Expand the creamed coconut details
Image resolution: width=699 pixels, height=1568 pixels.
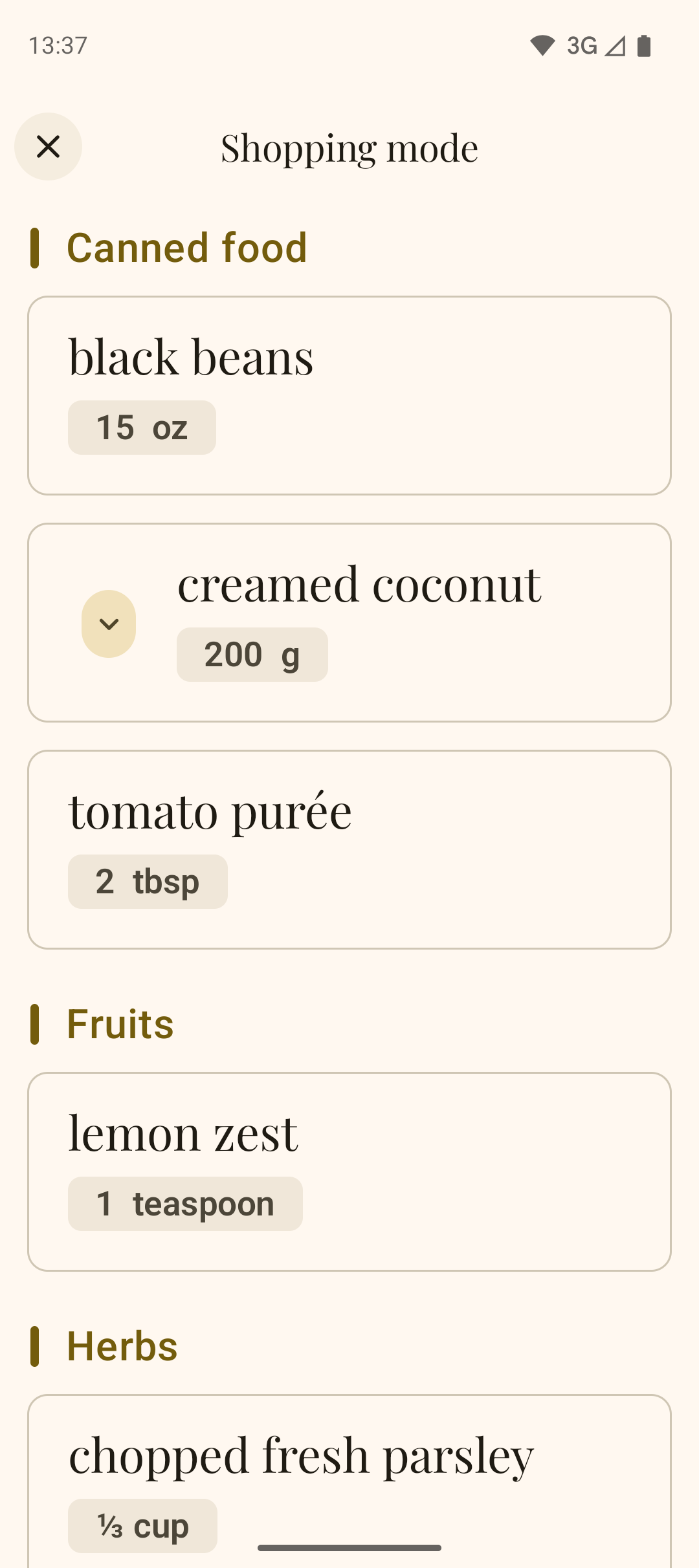[x=109, y=624]
